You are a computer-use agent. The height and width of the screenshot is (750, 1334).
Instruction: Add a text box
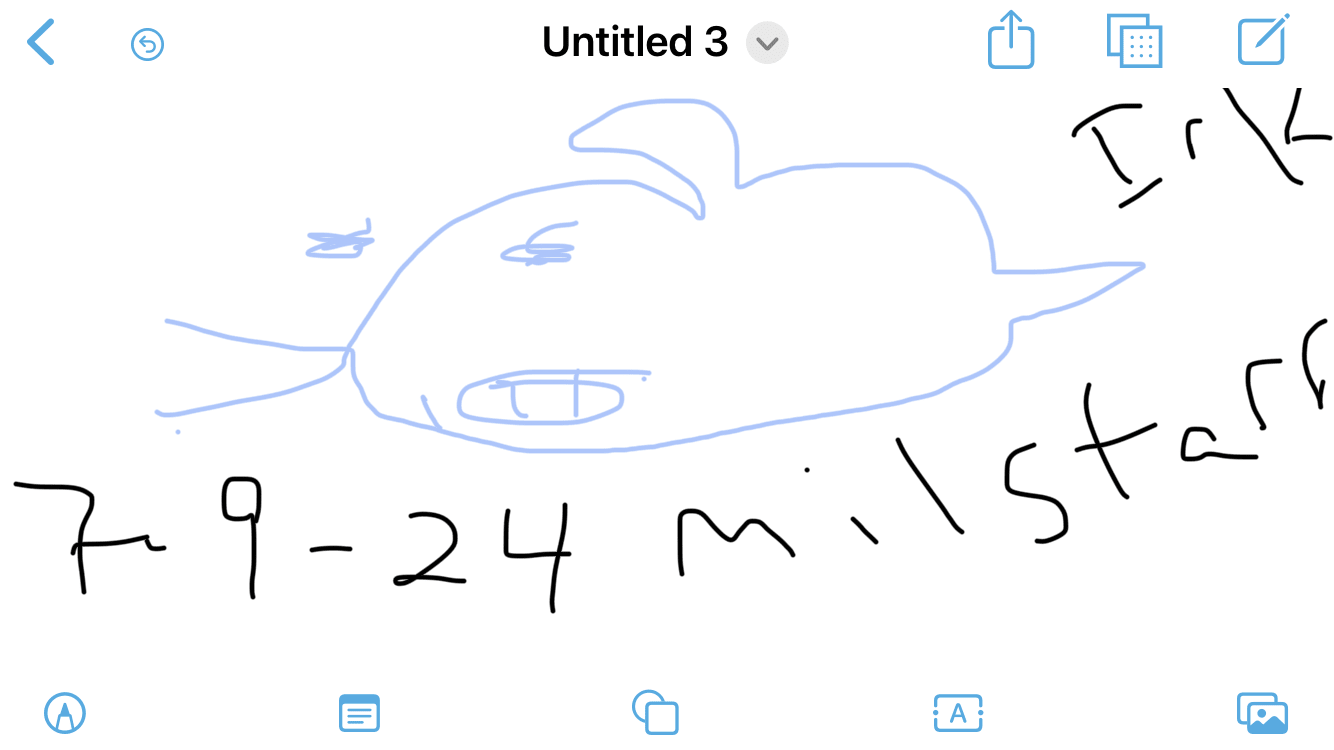tap(957, 713)
